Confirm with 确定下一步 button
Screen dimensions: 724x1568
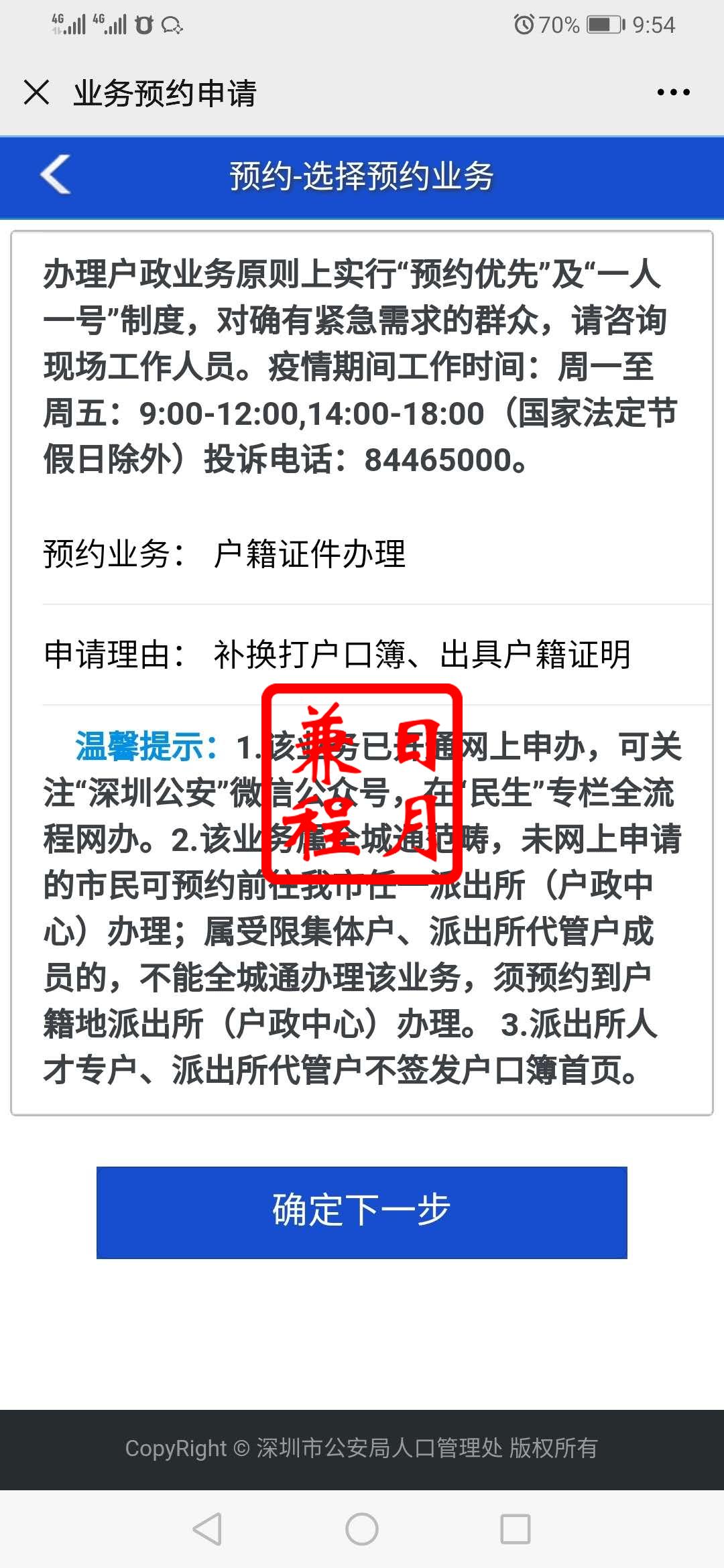[x=362, y=1212]
